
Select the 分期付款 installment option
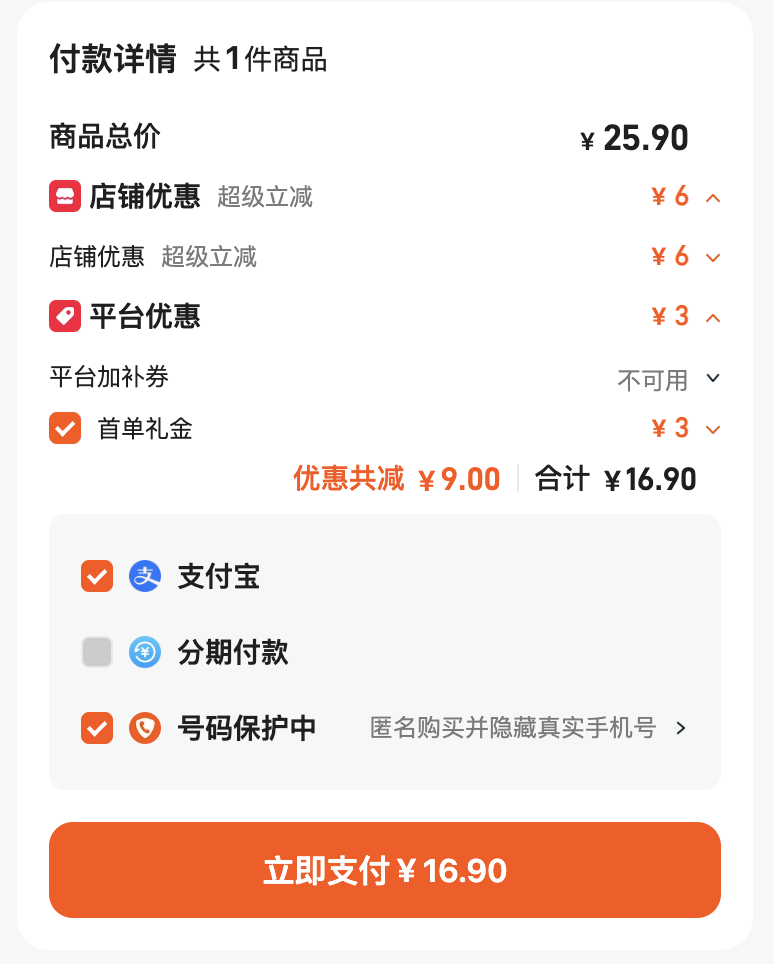point(97,652)
